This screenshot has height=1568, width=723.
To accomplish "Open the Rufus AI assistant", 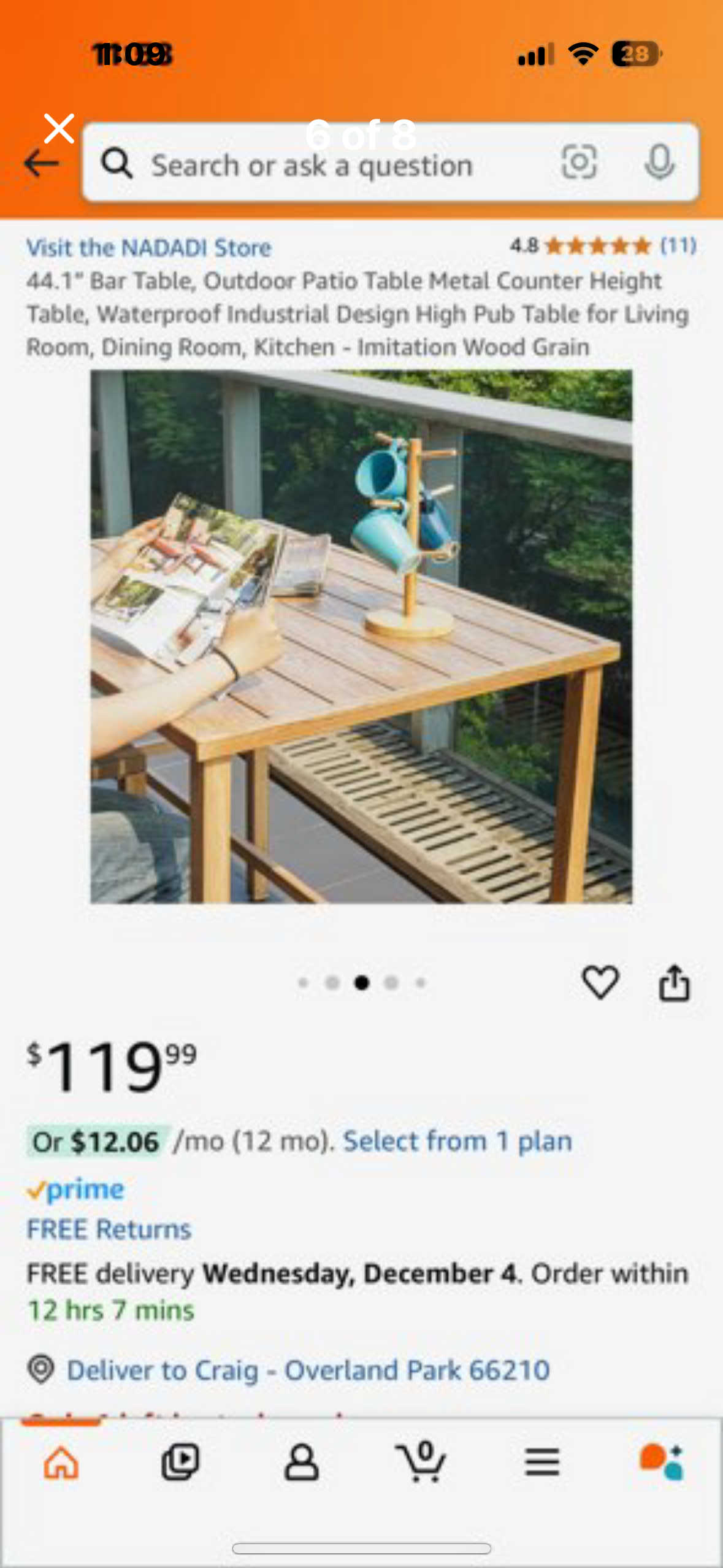I will [661, 1463].
